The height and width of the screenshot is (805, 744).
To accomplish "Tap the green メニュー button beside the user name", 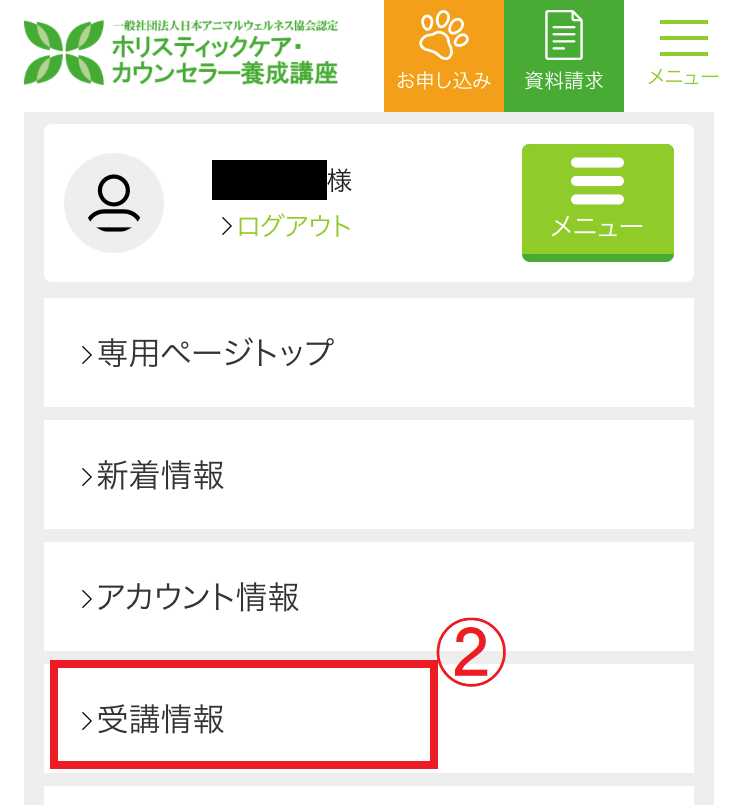I will pyautogui.click(x=597, y=202).
